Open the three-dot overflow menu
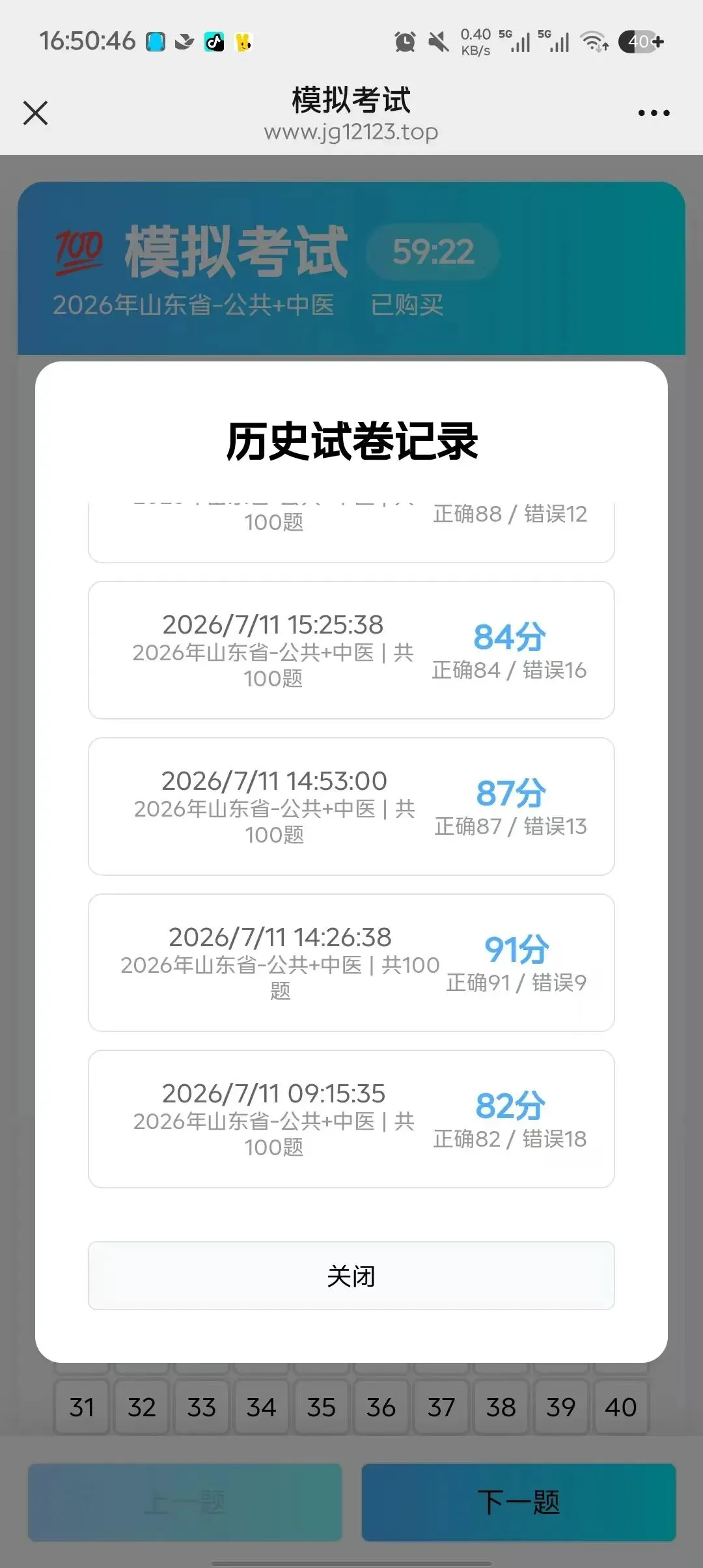Screen dimensions: 703x1568 [x=654, y=113]
